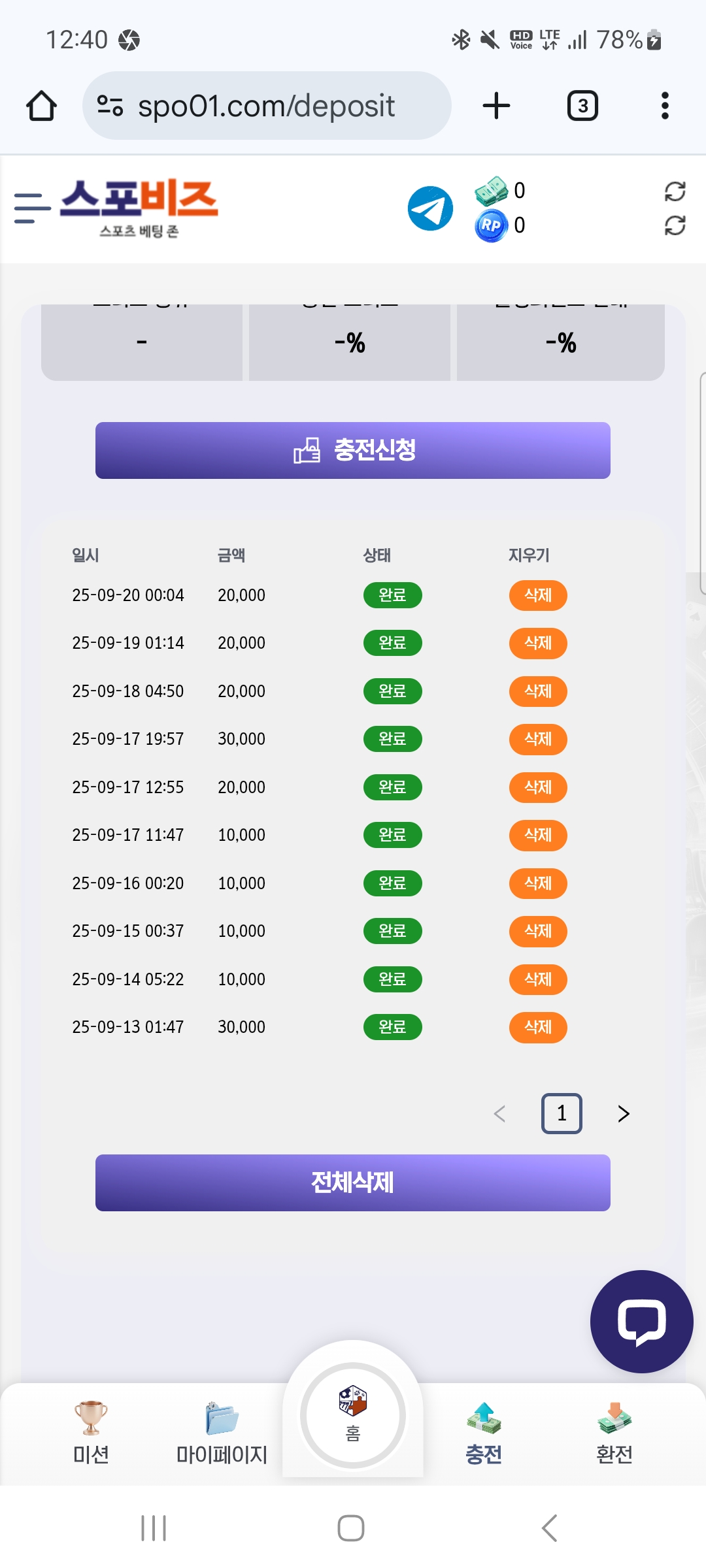Open browser overflow menu
The height and width of the screenshot is (1568, 706).
[x=665, y=106]
